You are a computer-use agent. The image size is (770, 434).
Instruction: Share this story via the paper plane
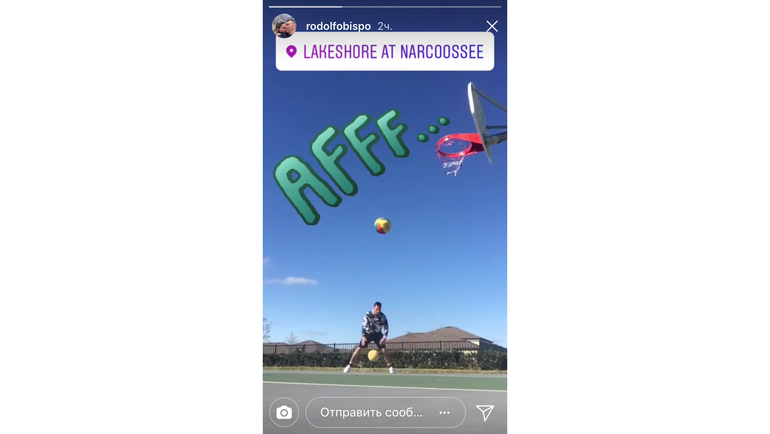[485, 412]
